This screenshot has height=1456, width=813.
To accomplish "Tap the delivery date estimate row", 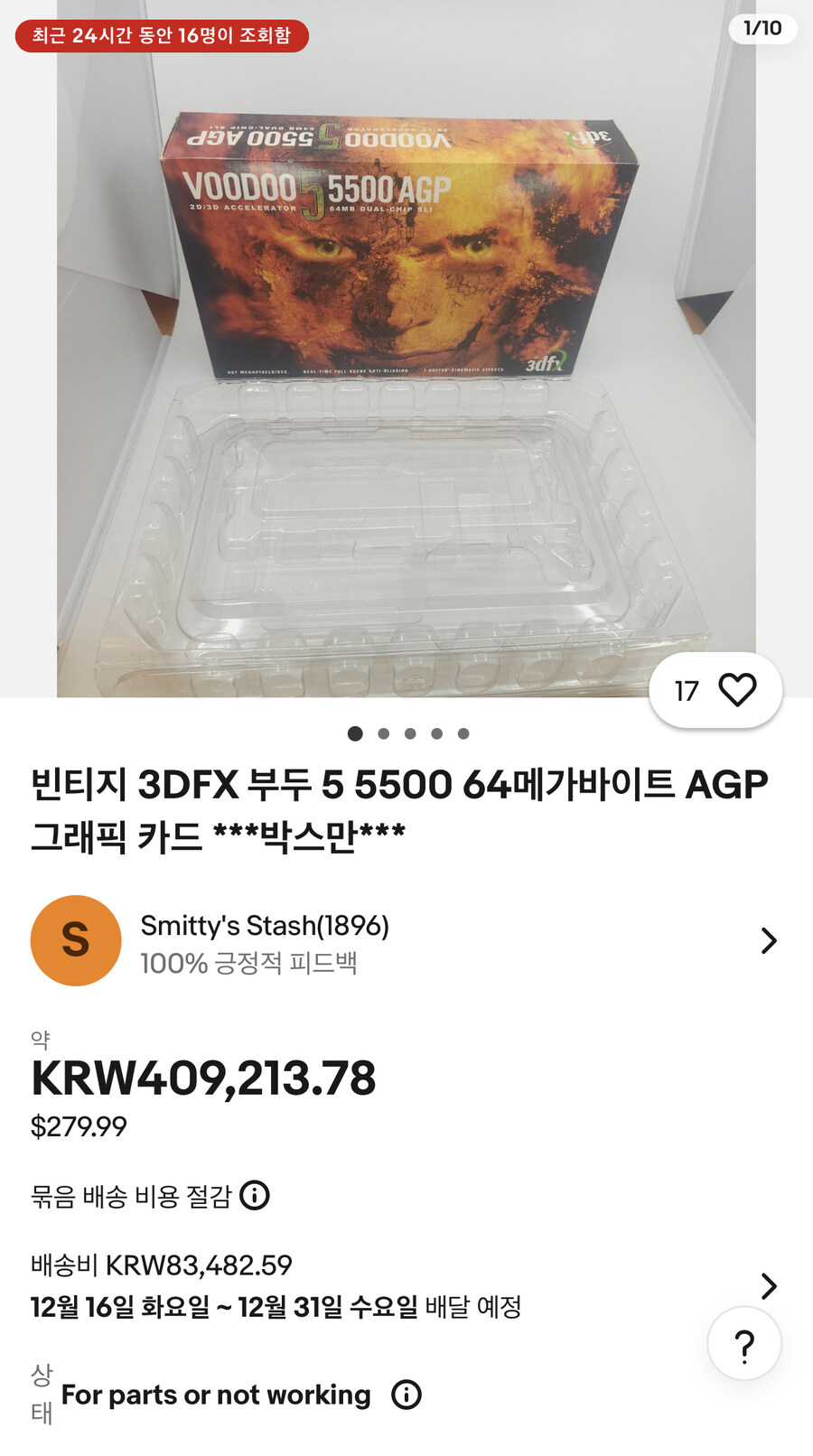I will (271, 1305).
